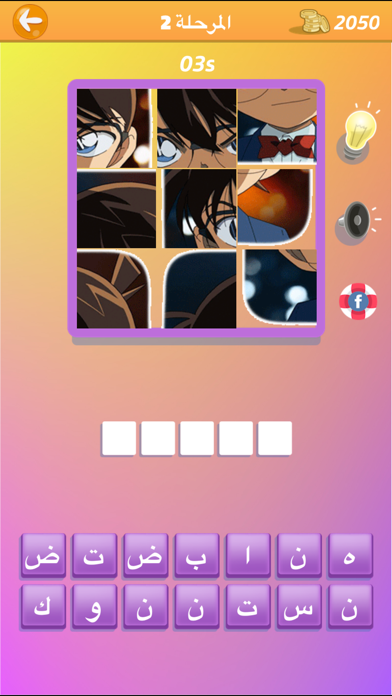This screenshot has width=392, height=696.
Task: Mute the game sound with the speaker icon
Action: point(357,223)
